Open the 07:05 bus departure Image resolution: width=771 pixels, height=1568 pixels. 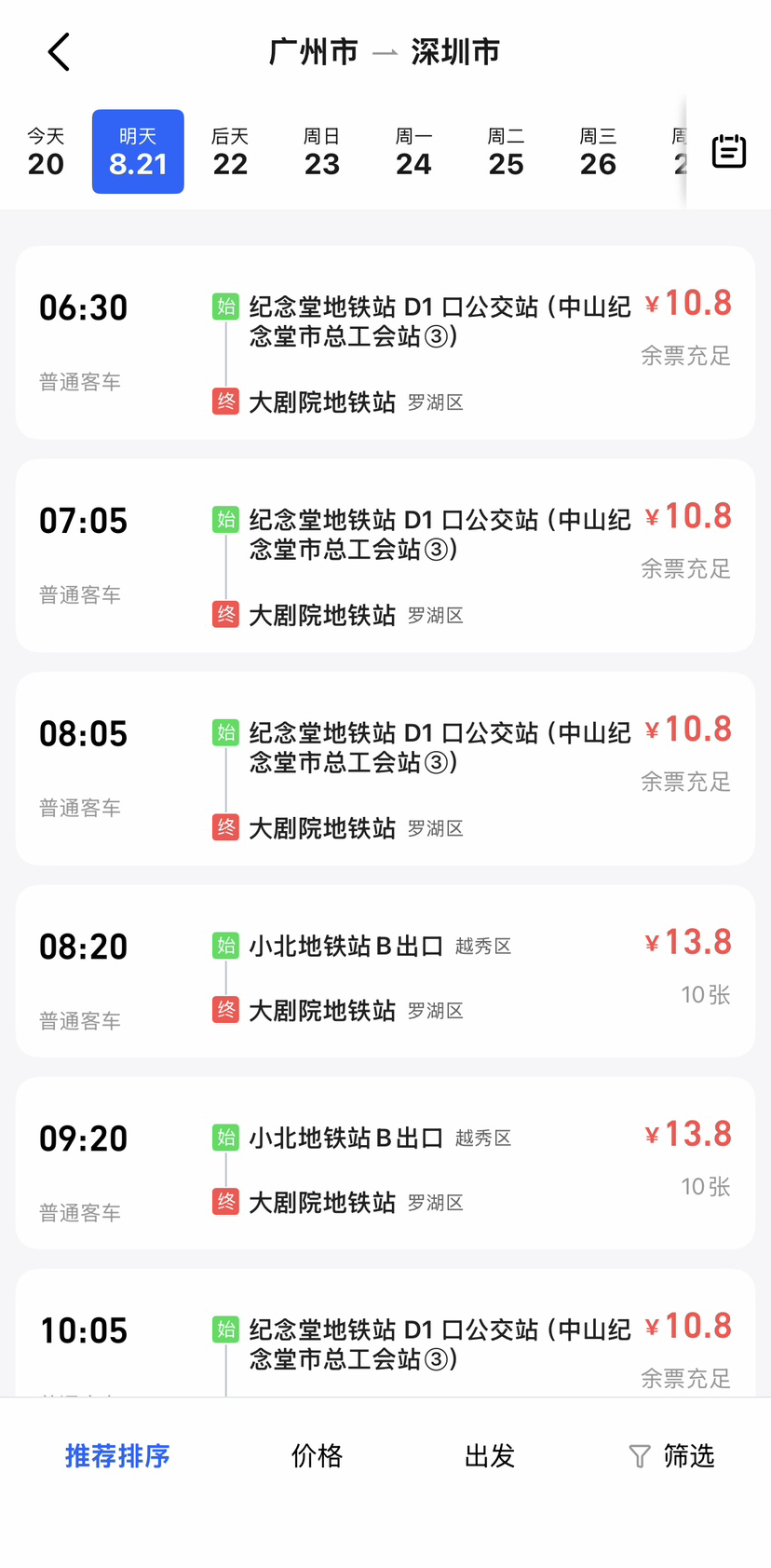coord(385,555)
